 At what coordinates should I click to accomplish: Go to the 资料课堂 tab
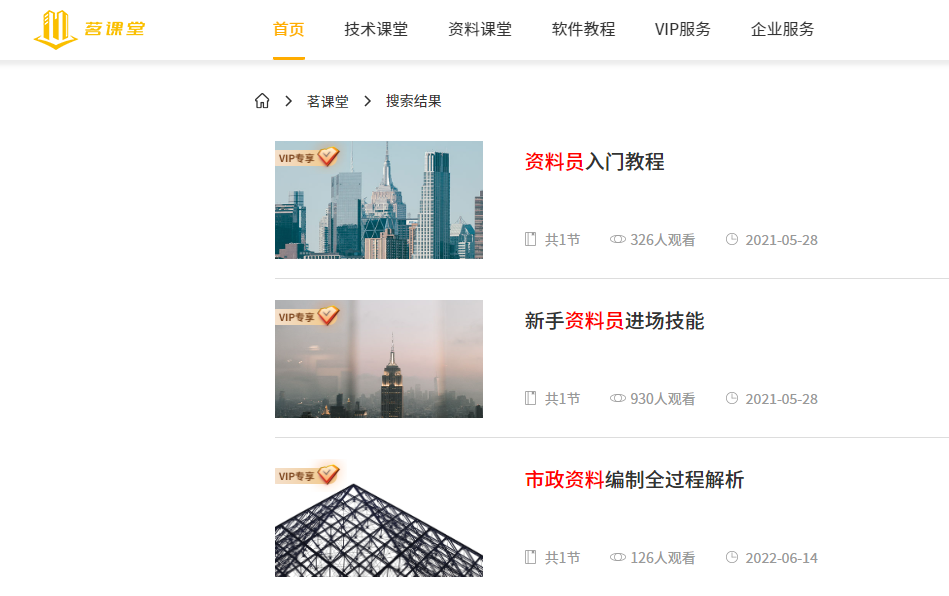click(x=479, y=29)
